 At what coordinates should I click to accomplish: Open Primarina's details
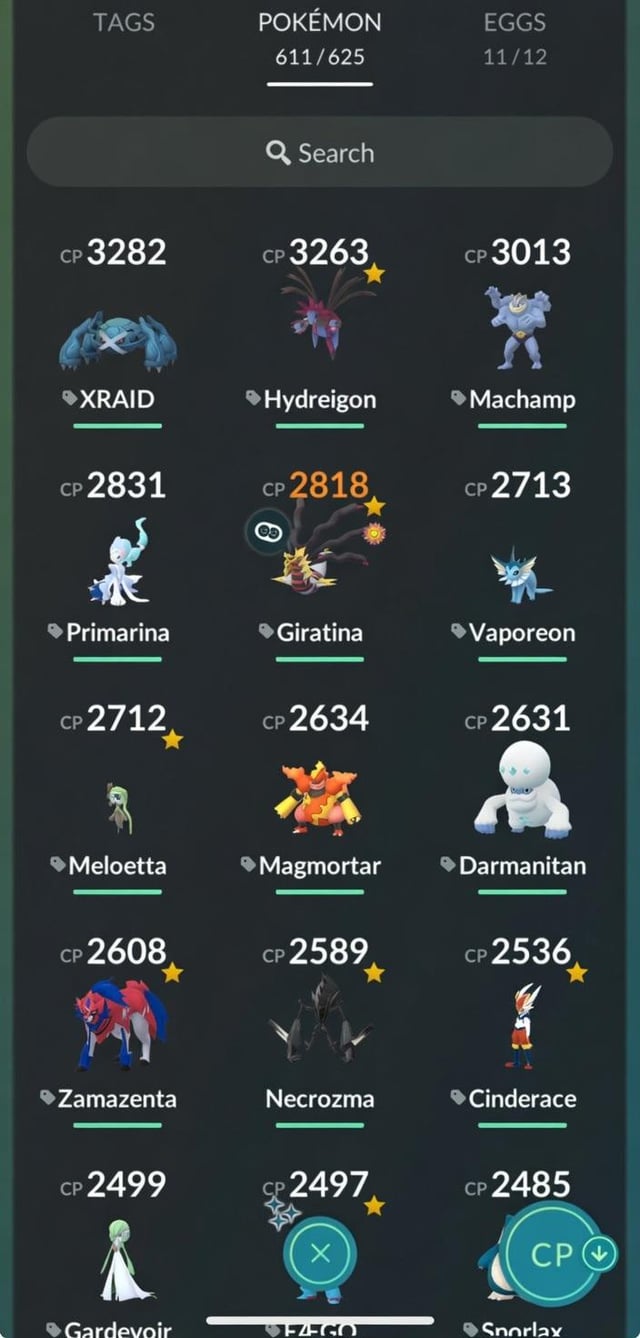[x=118, y=564]
